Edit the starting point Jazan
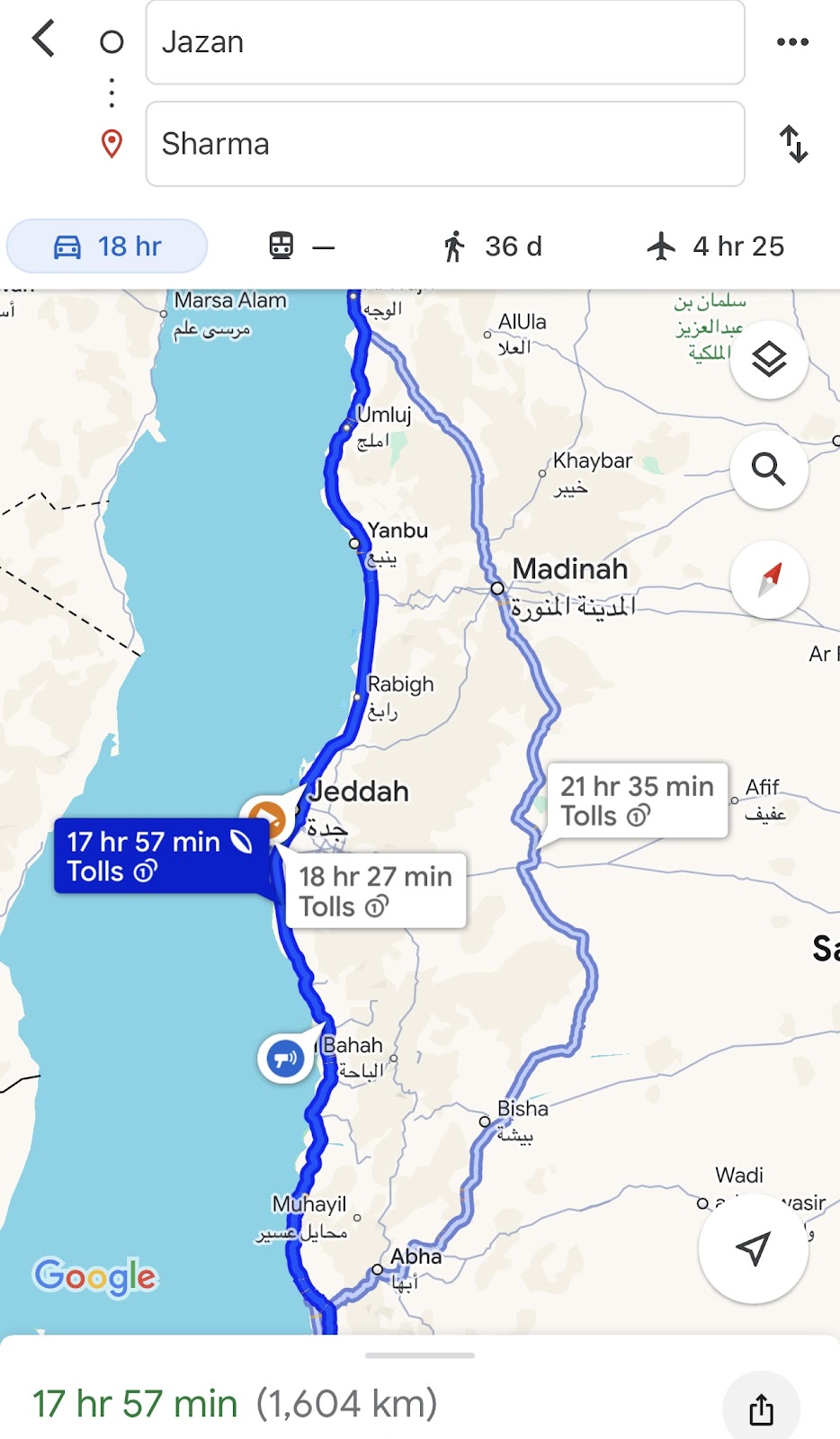The height and width of the screenshot is (1439, 840). coord(444,42)
